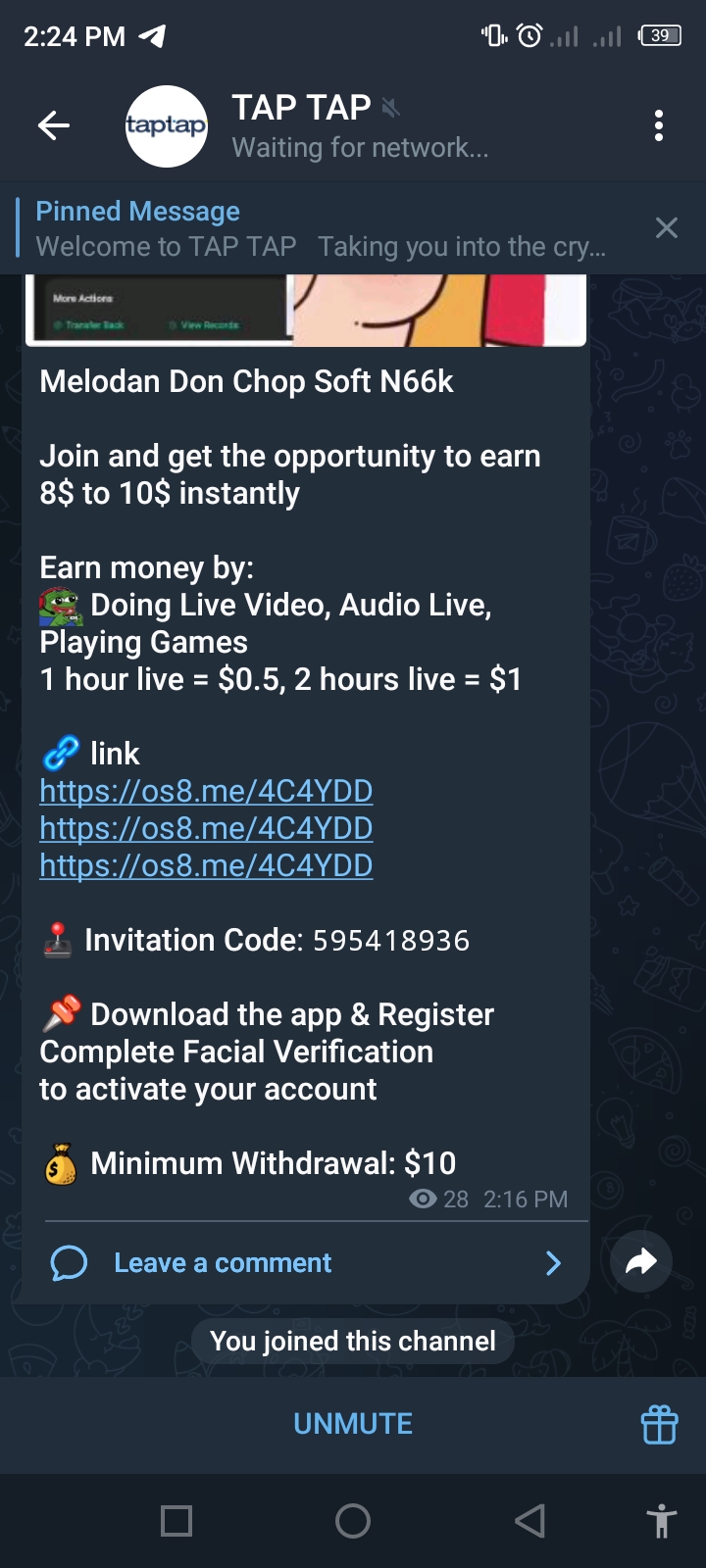Open the three-dot overflow menu
706x1568 pixels.
tap(658, 125)
